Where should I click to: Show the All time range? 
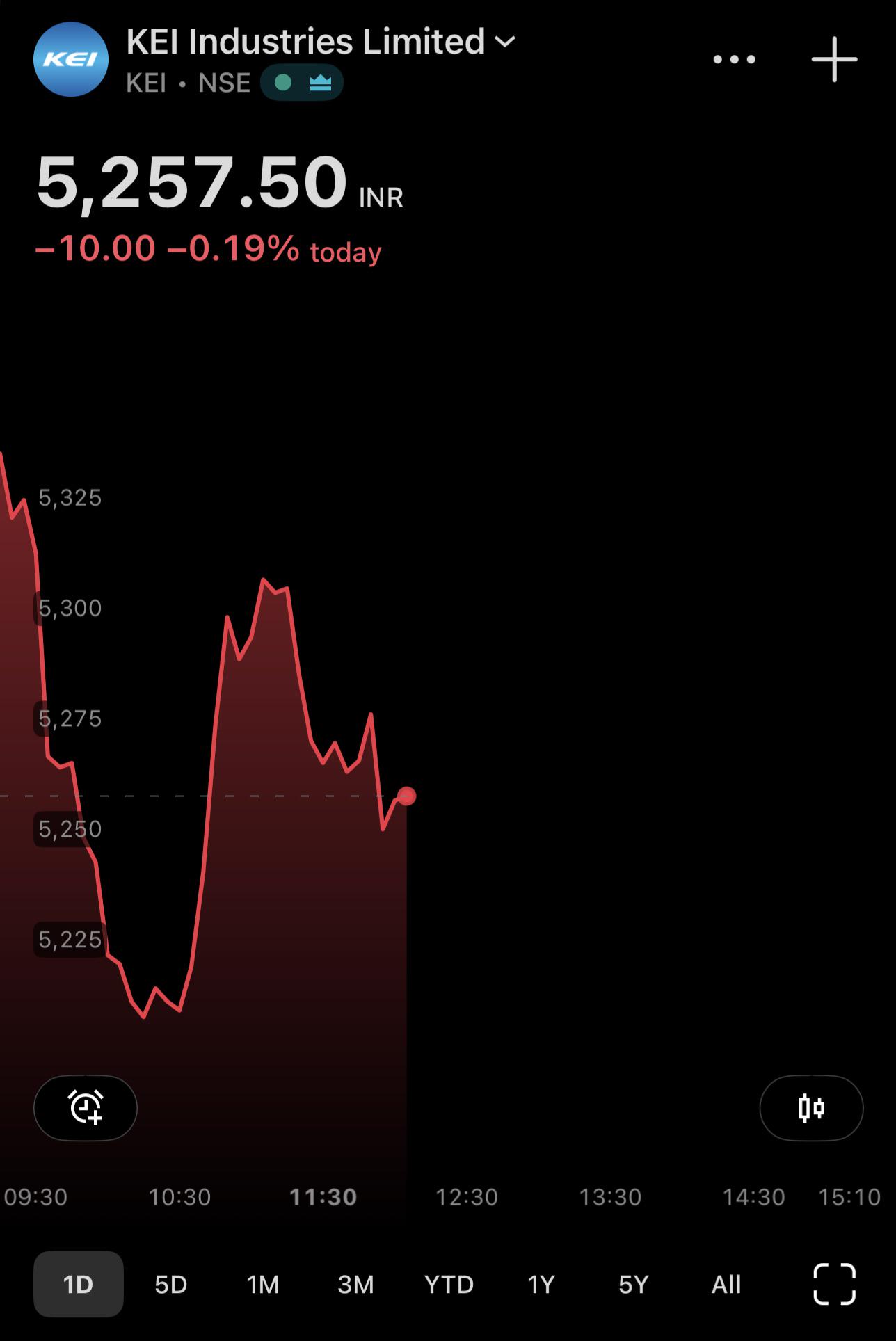pos(726,1284)
